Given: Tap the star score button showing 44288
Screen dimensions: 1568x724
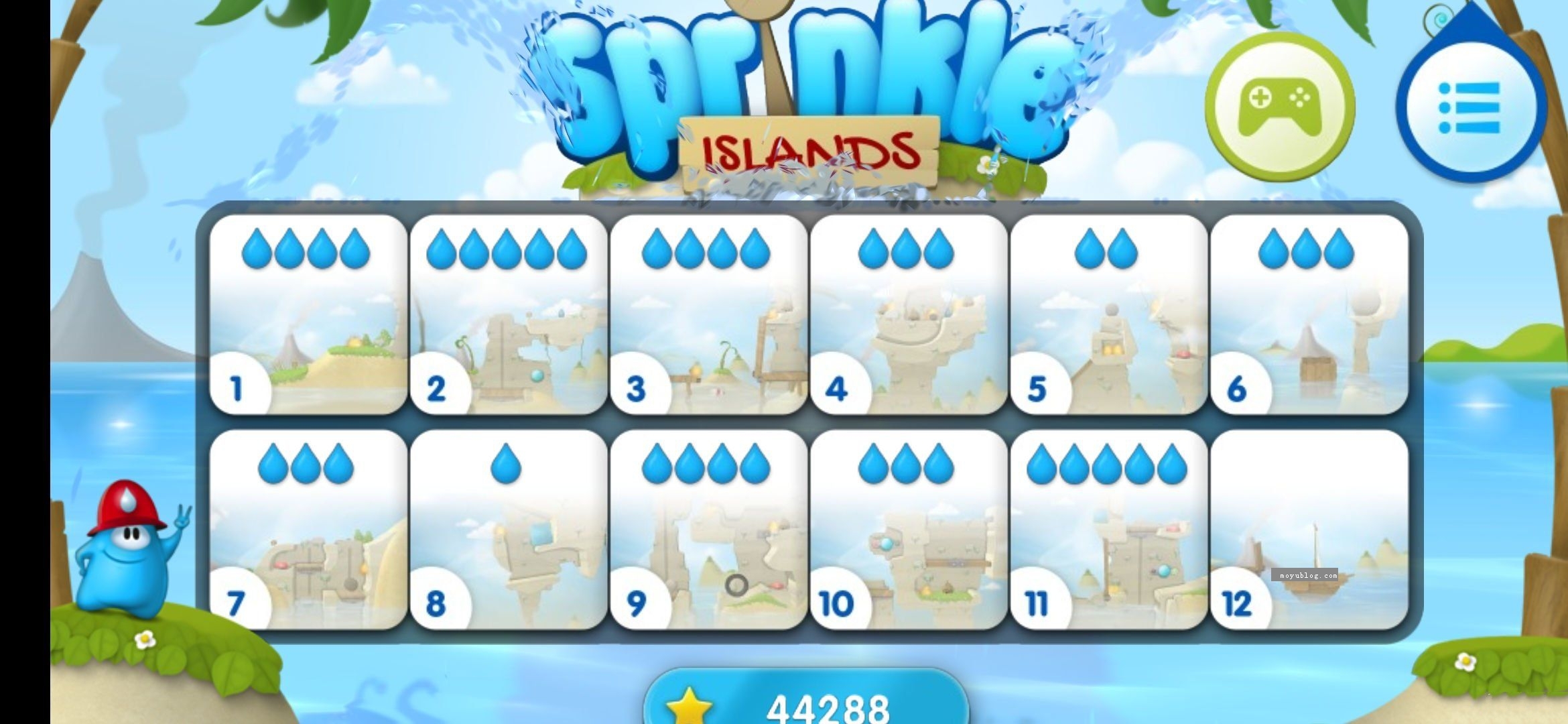Looking at the screenshot, I should [805, 701].
